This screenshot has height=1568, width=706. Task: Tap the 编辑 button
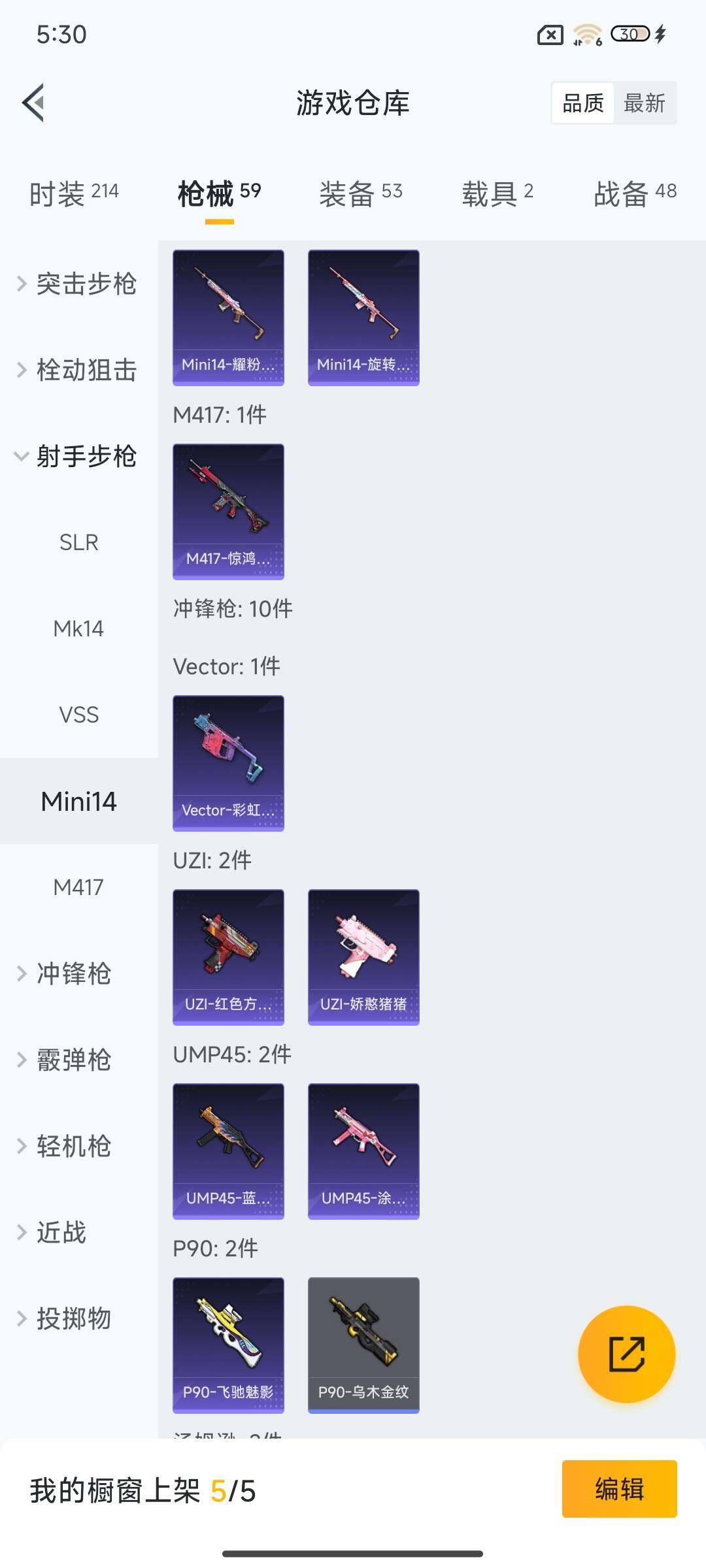point(620,1490)
